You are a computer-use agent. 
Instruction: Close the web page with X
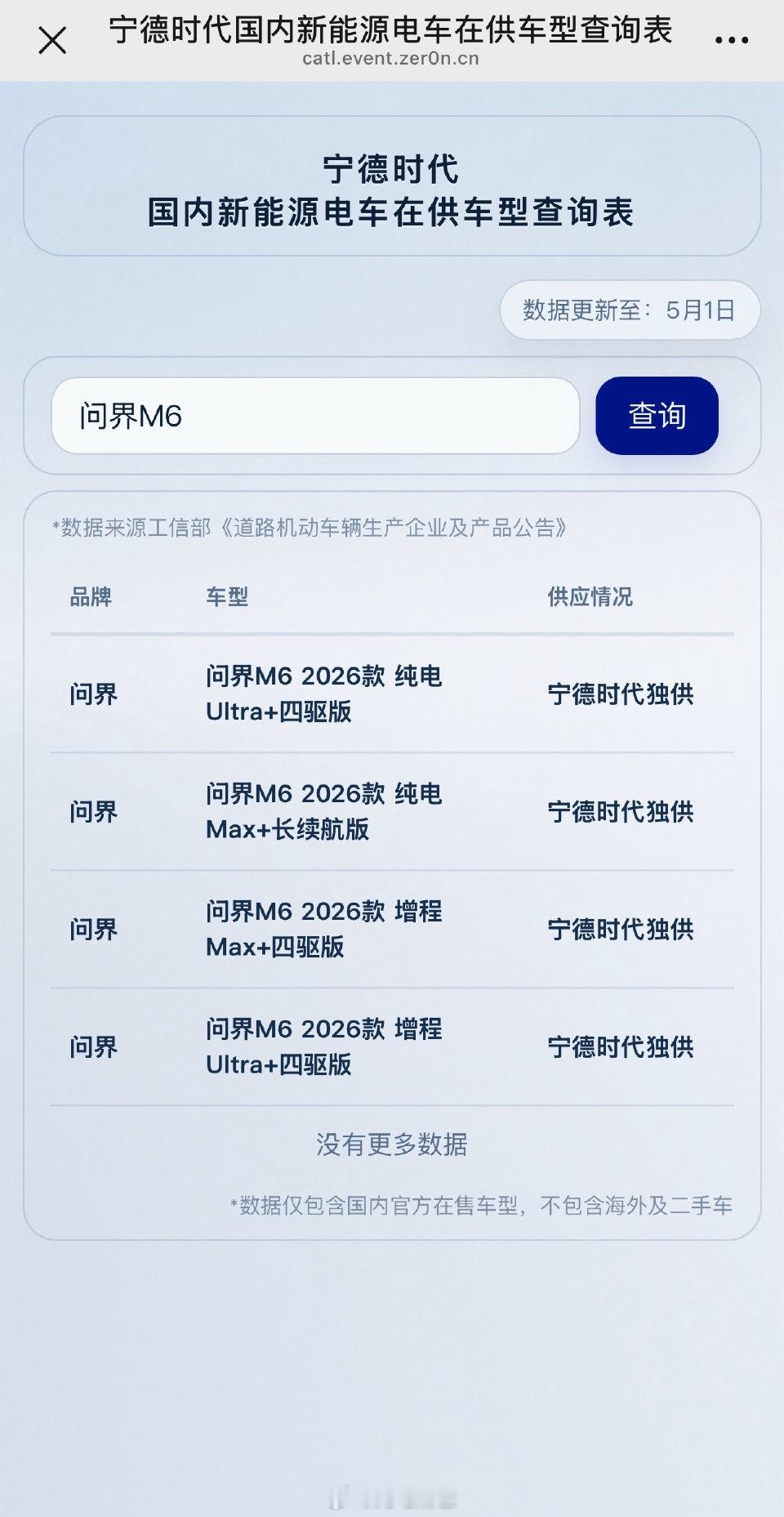pos(52,40)
